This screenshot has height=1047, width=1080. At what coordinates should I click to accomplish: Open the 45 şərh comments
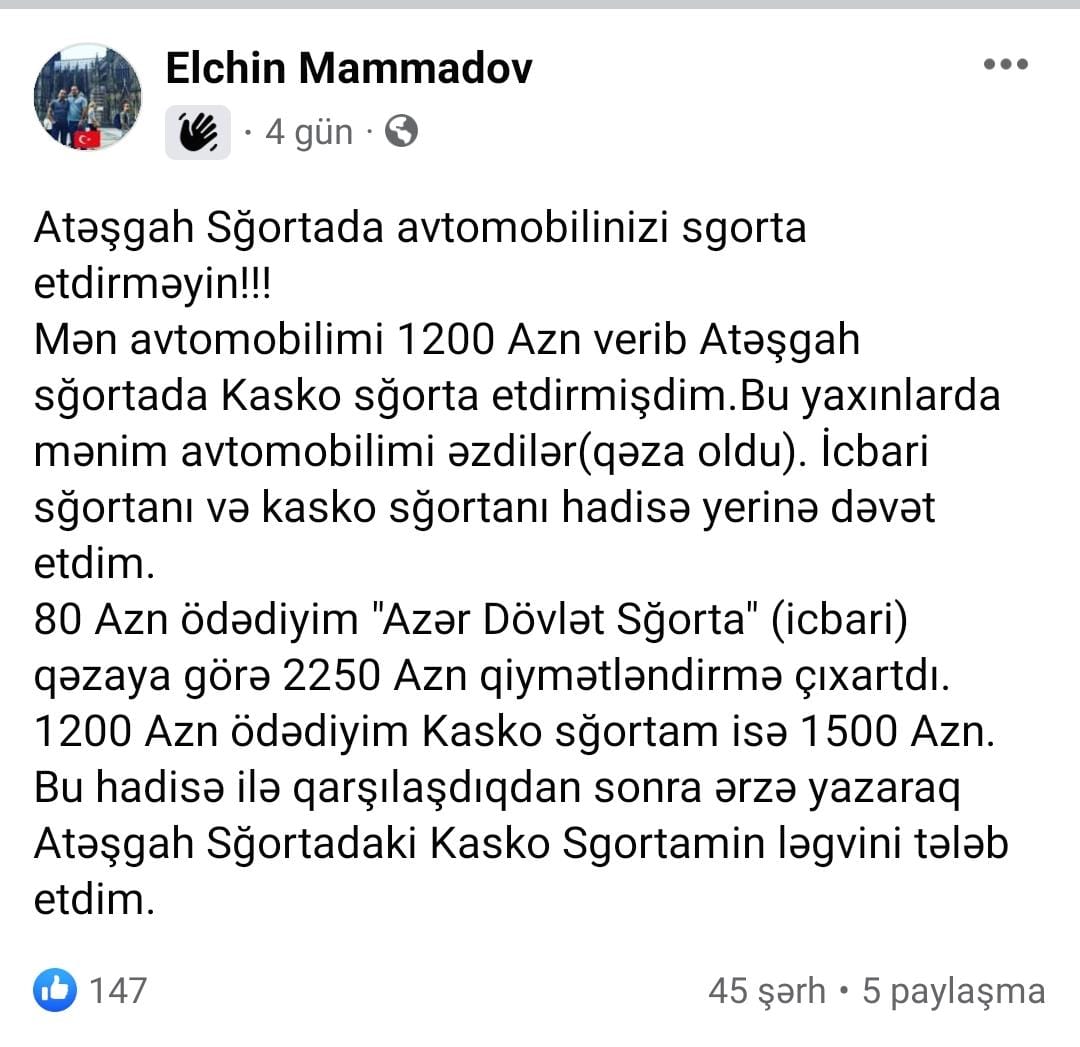coord(767,991)
